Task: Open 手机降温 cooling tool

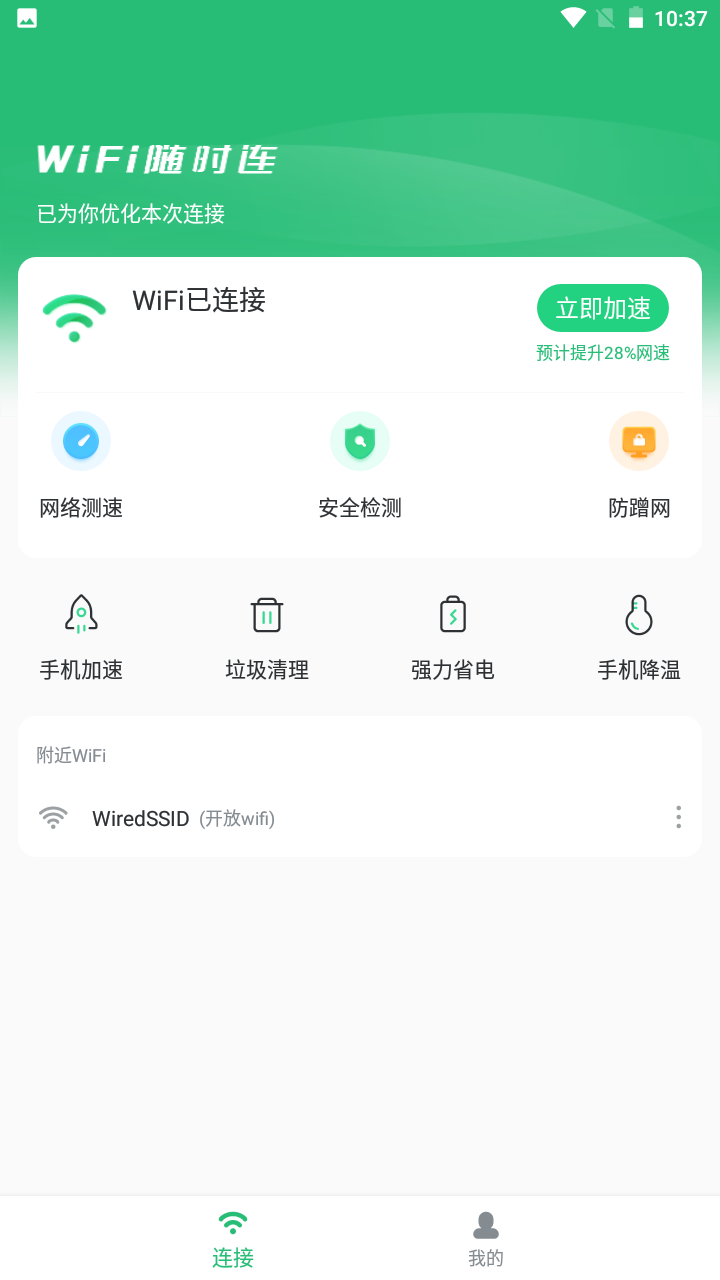Action: click(x=639, y=638)
